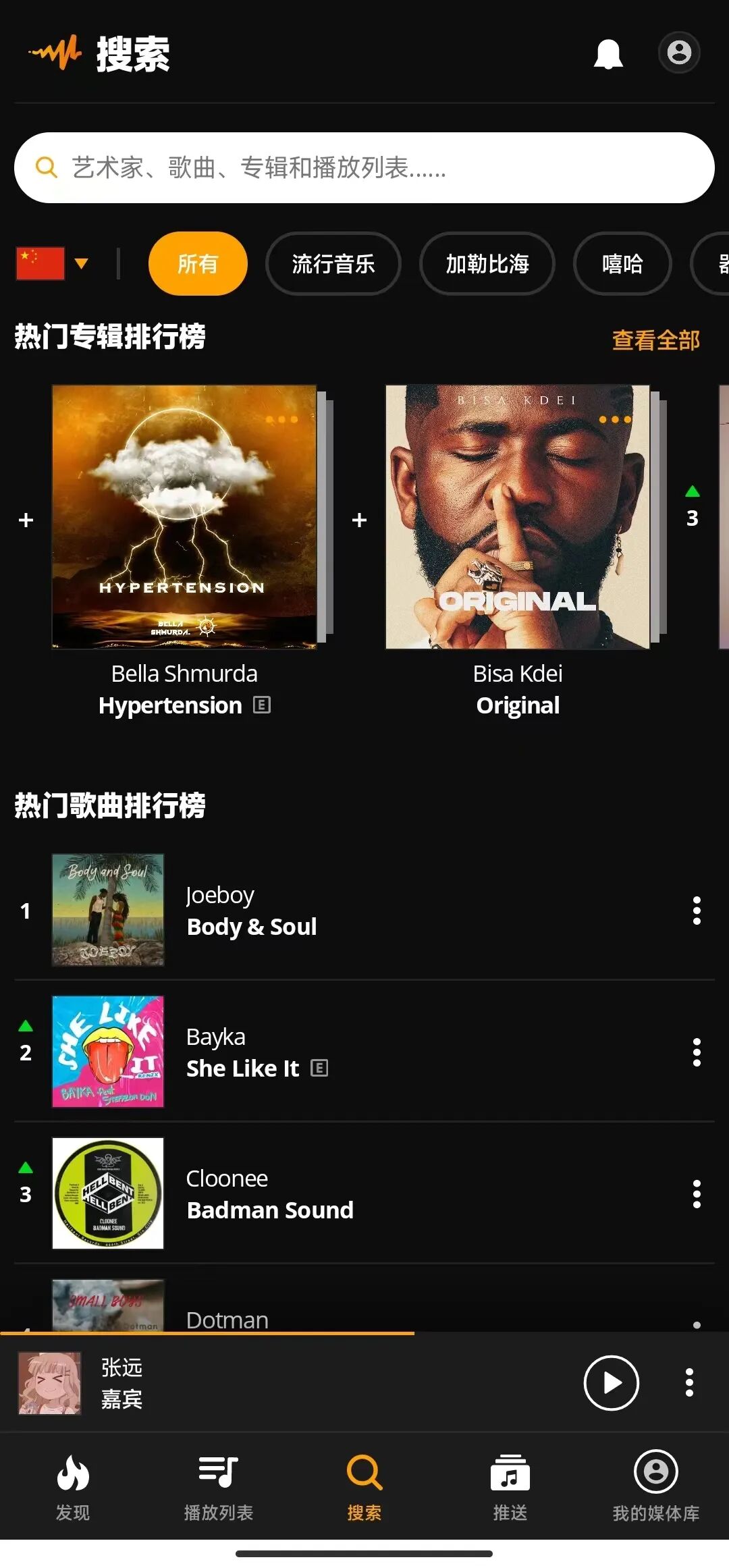Open options for Body & Soul
The height and width of the screenshot is (1568, 729).
pyautogui.click(x=697, y=911)
